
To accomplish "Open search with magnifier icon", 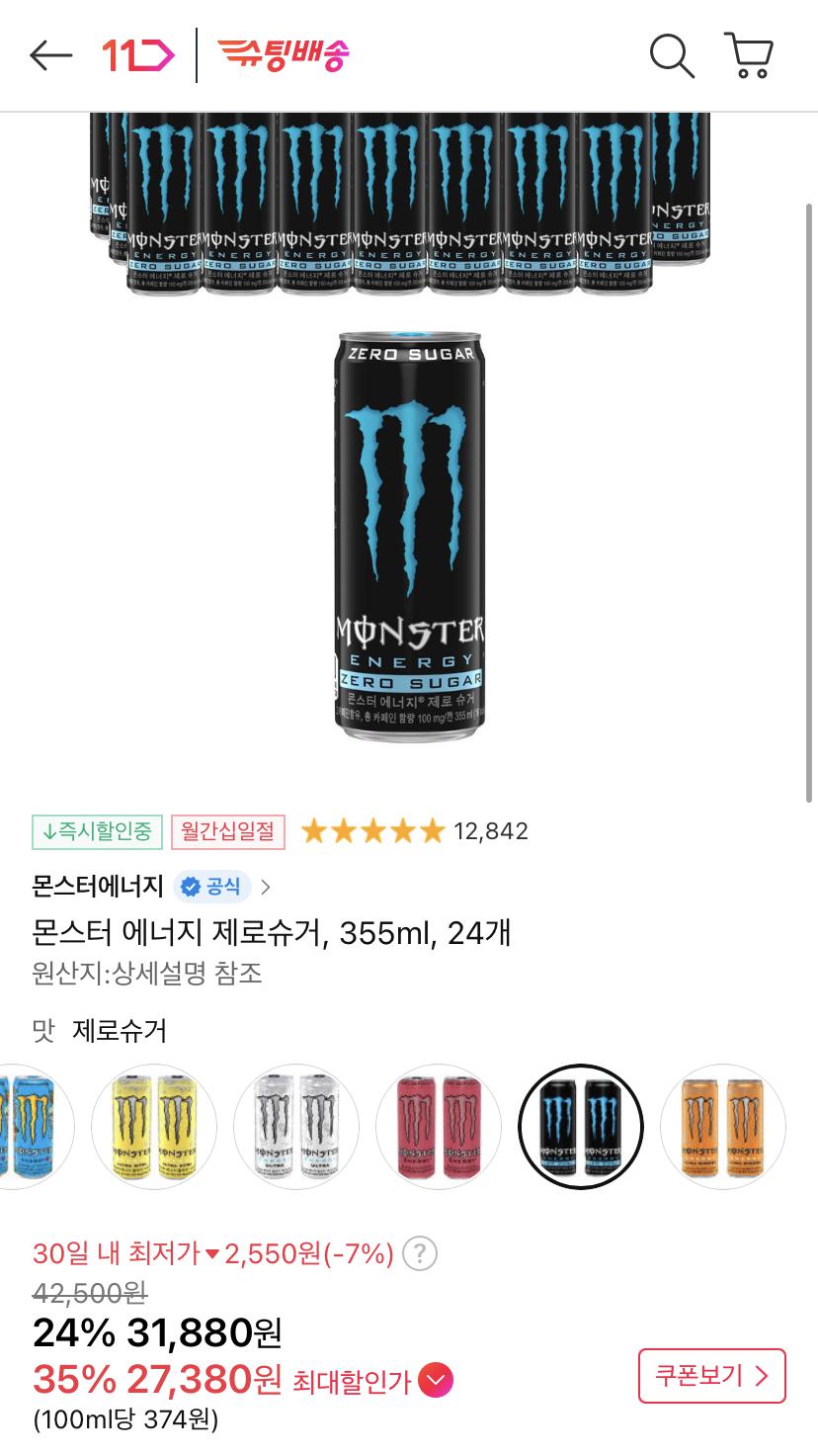I will coord(672,56).
